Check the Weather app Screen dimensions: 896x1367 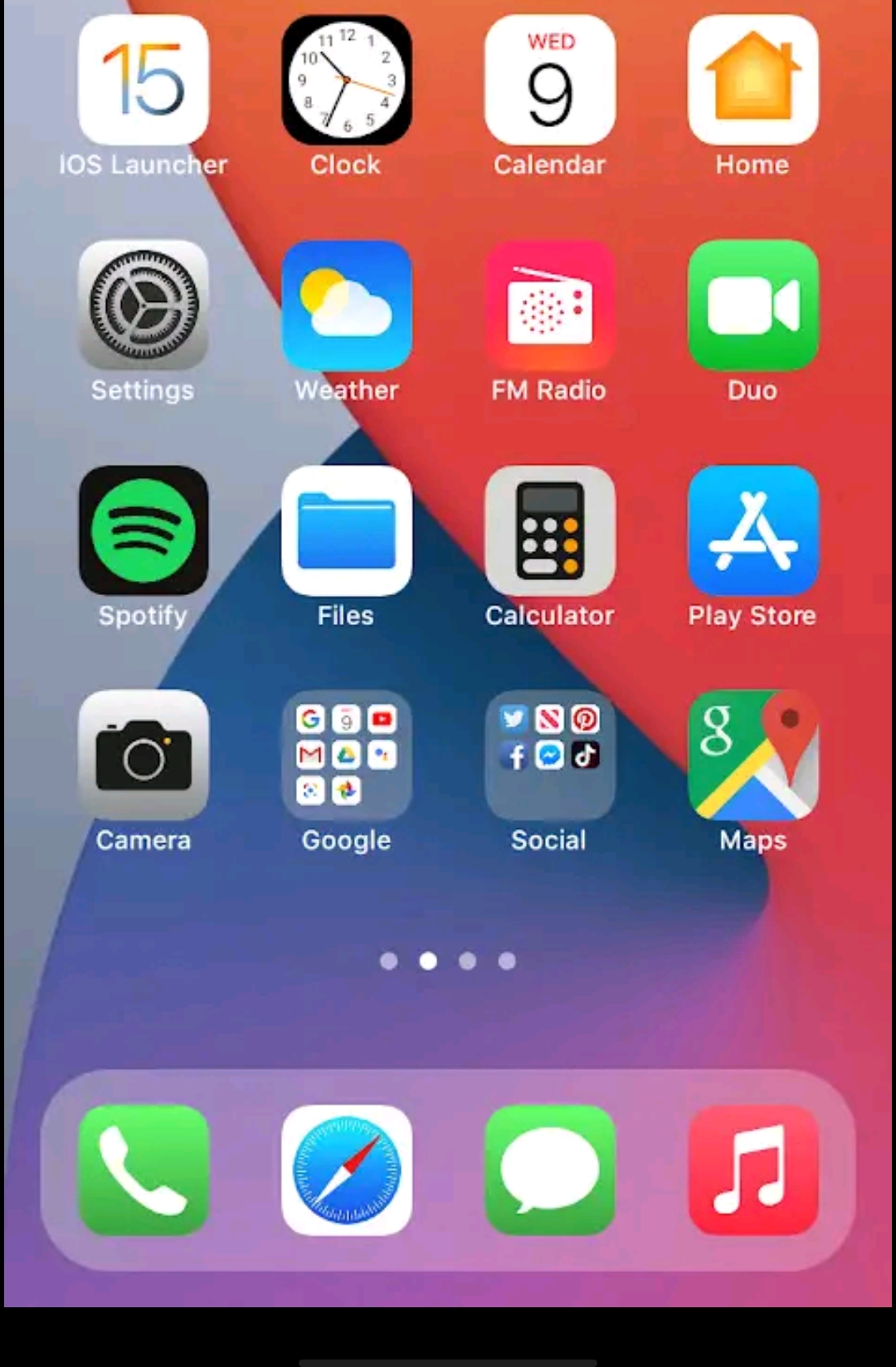coord(346,305)
